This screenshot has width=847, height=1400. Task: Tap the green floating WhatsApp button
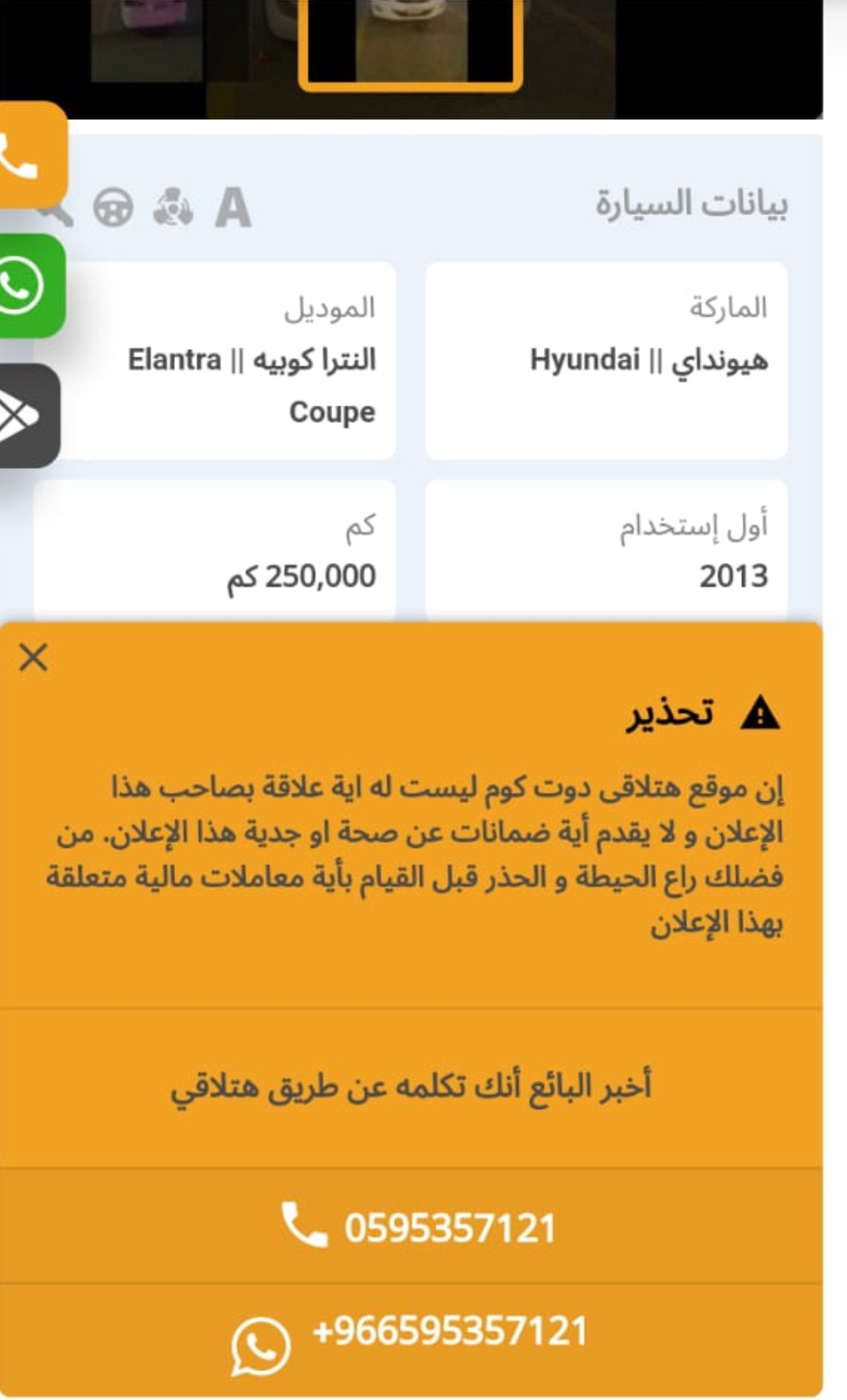coord(31,286)
